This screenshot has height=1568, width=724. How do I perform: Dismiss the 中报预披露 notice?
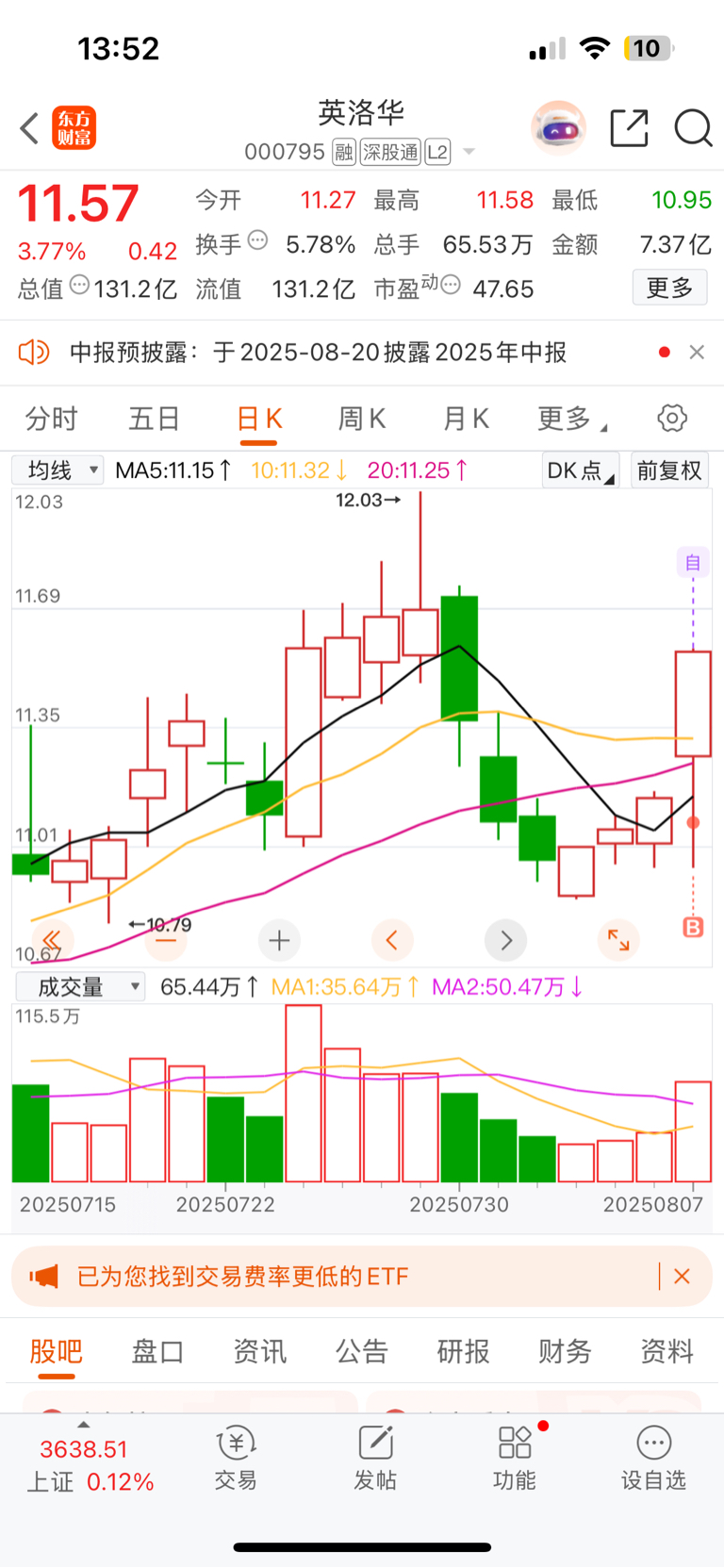pyautogui.click(x=697, y=352)
